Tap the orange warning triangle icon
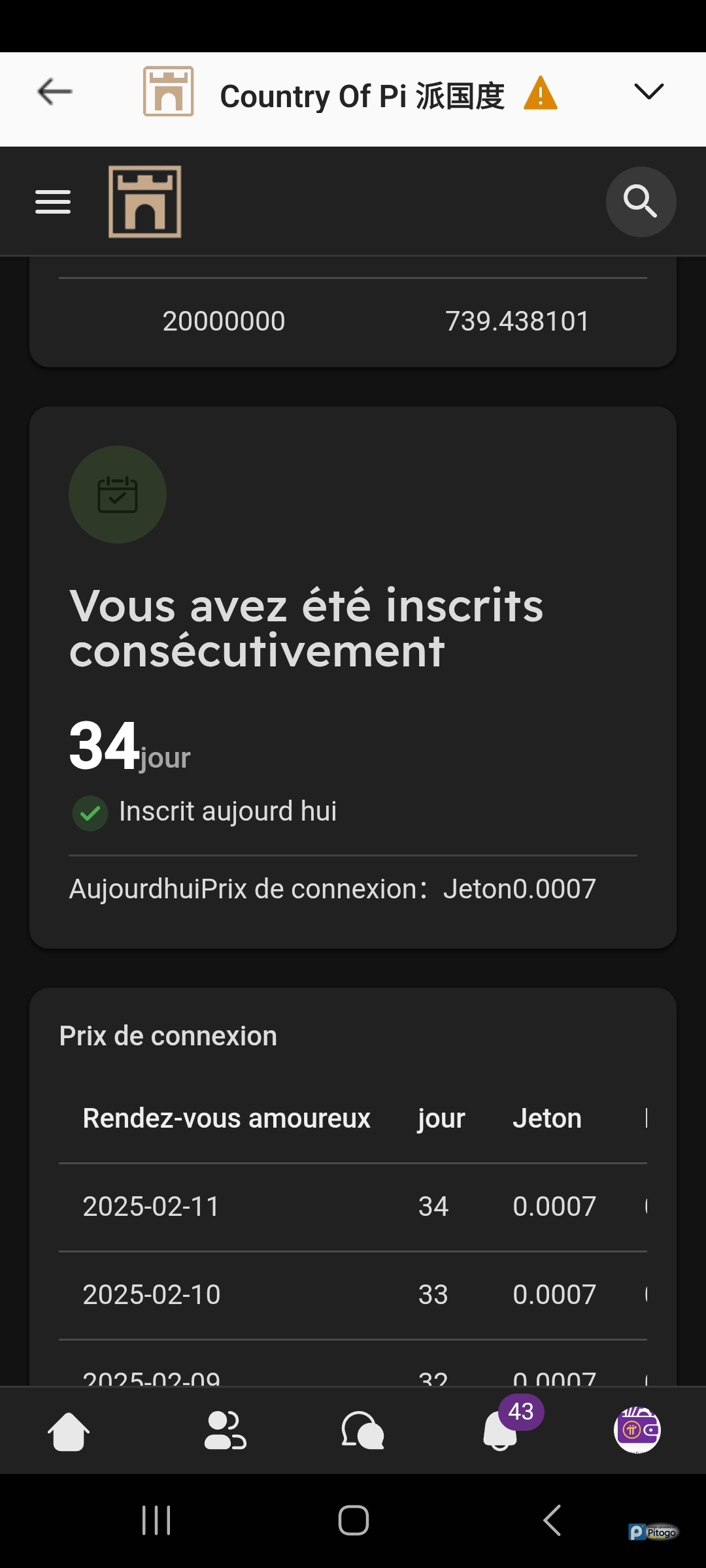The height and width of the screenshot is (1568, 706). 540,93
